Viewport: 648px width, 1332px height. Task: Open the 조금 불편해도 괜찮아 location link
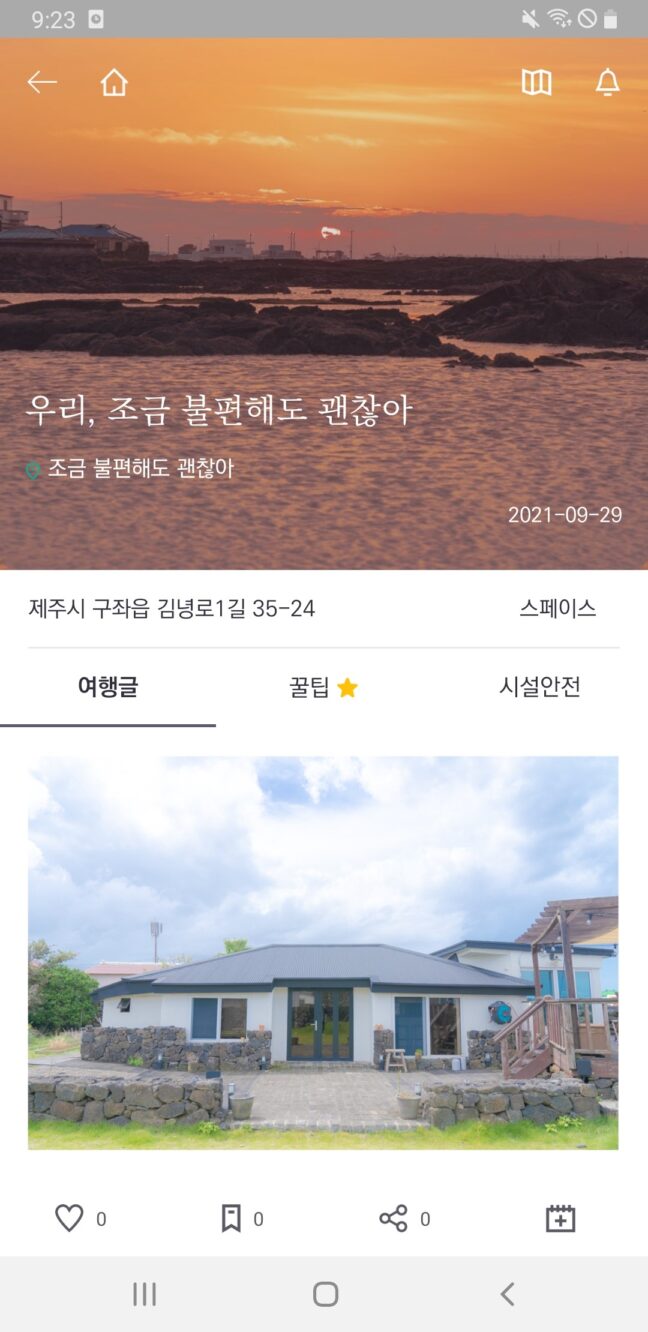click(140, 468)
